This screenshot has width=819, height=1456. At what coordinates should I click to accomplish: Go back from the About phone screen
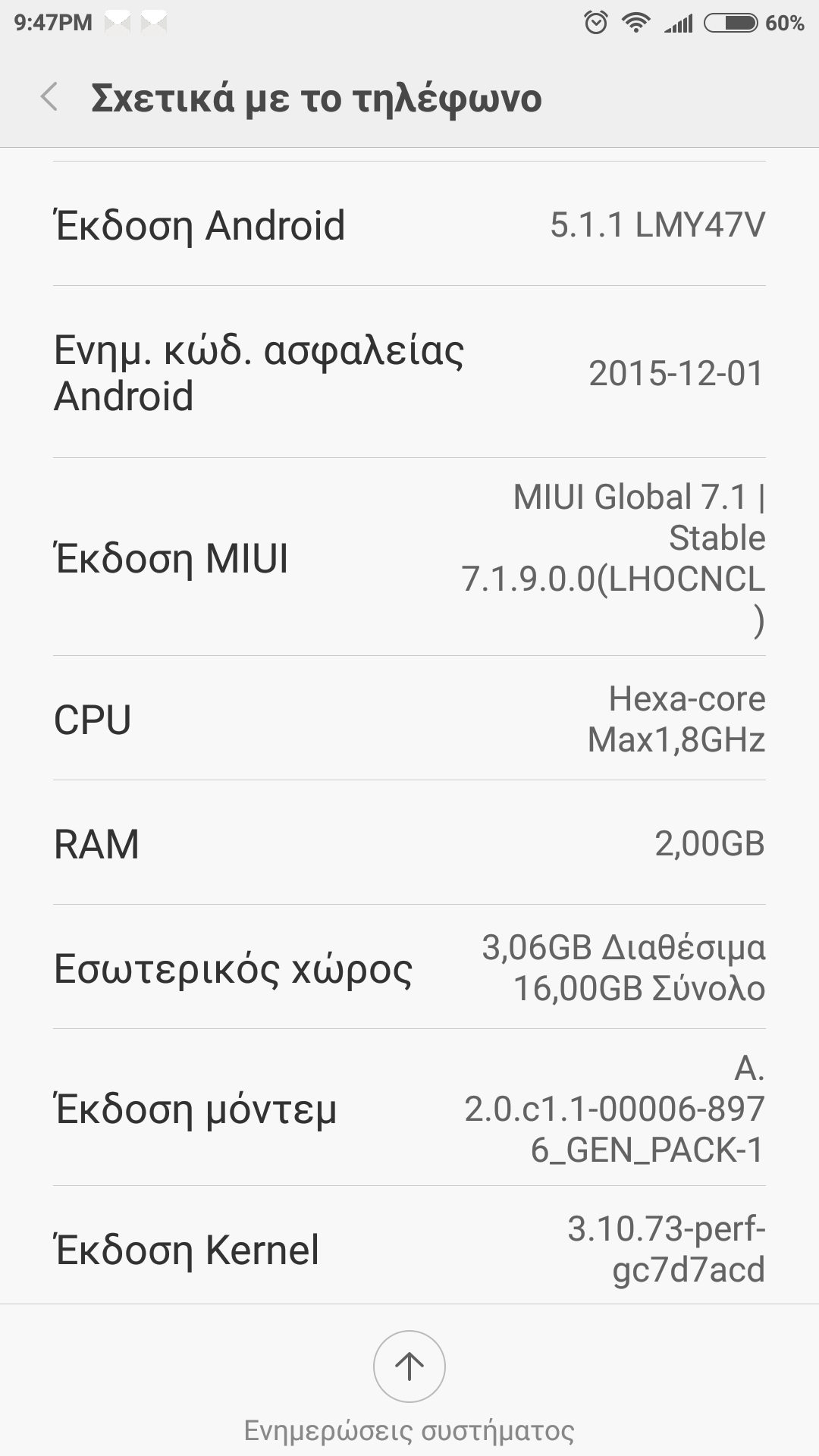coord(50,98)
